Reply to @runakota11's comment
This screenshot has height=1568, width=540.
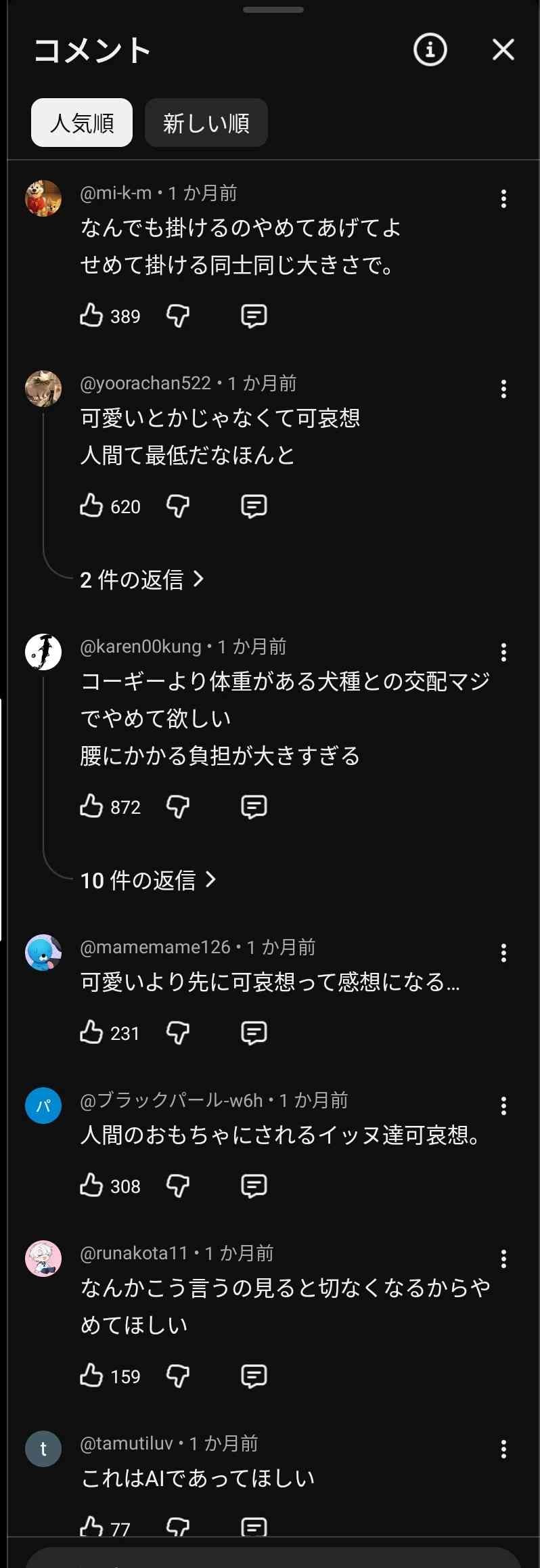[253, 1375]
